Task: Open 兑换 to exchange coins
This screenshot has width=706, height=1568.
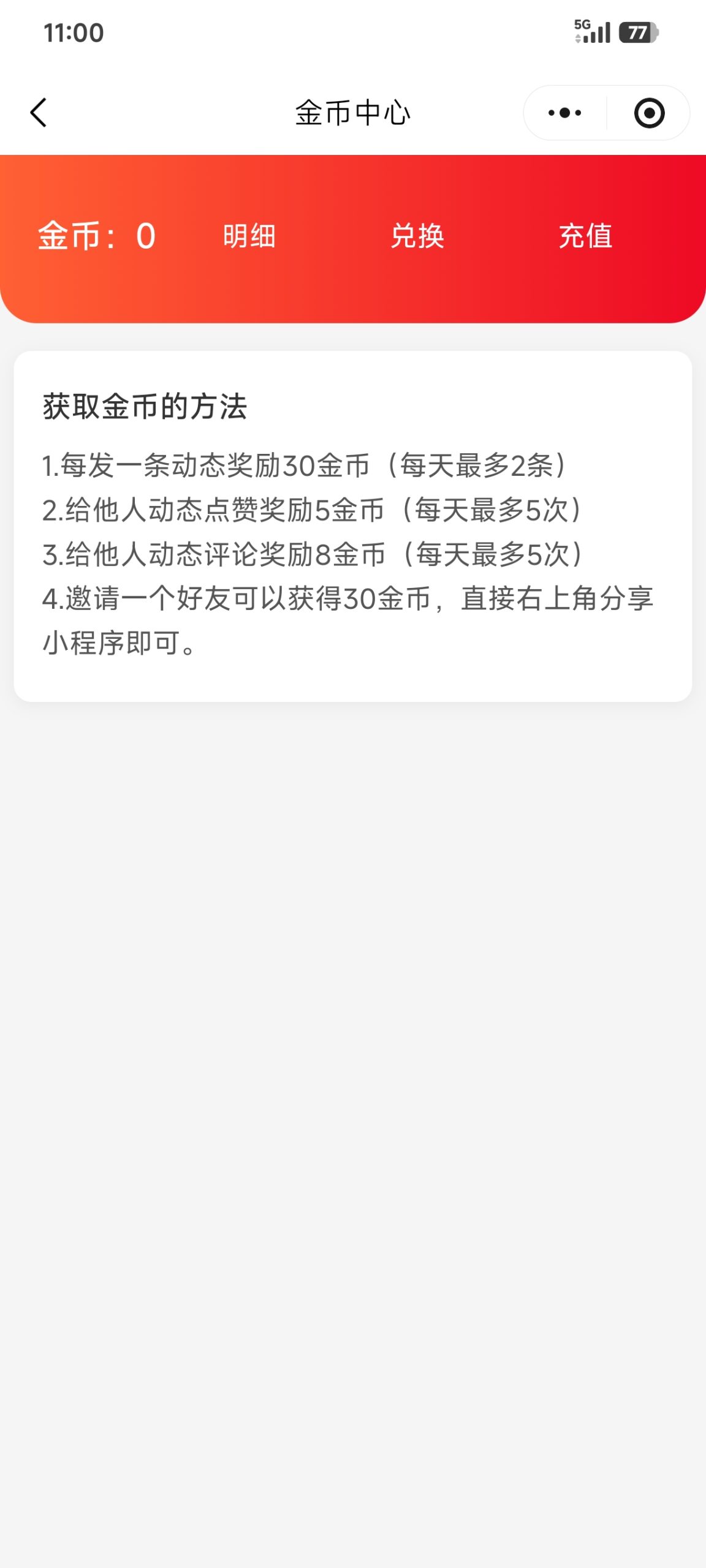Action: (x=419, y=236)
